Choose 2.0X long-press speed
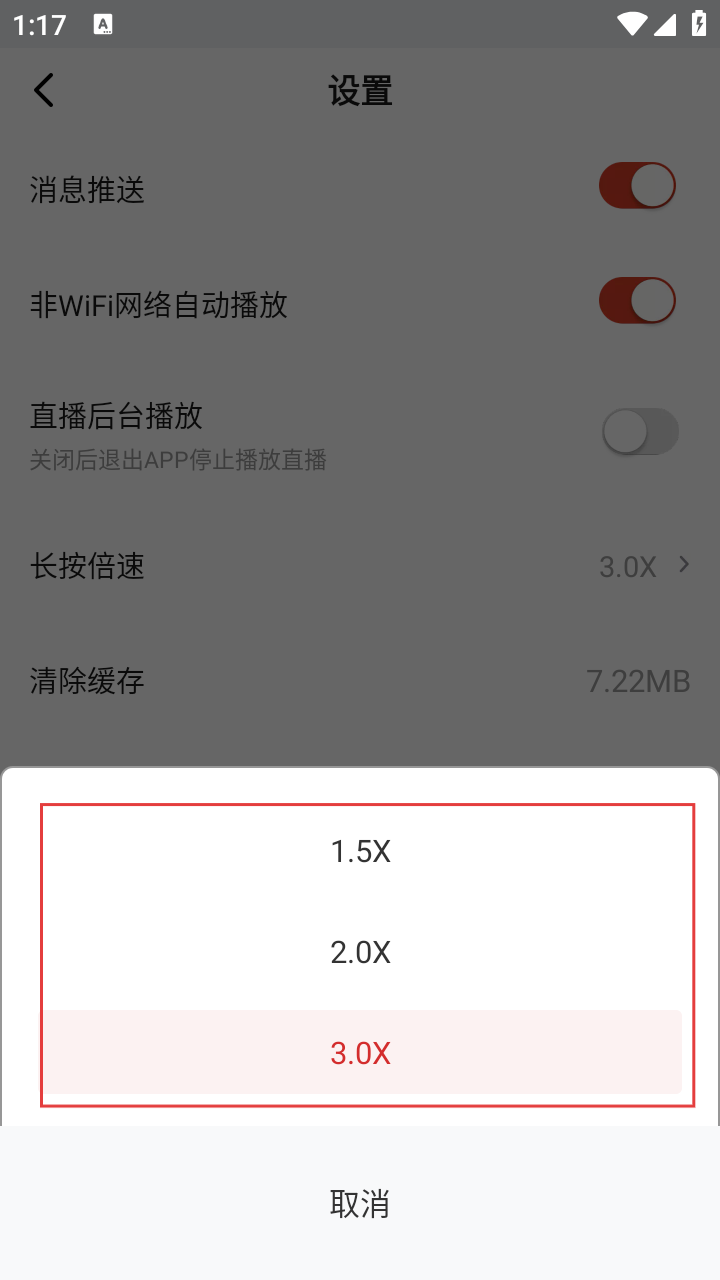This screenshot has width=720, height=1280. point(360,953)
